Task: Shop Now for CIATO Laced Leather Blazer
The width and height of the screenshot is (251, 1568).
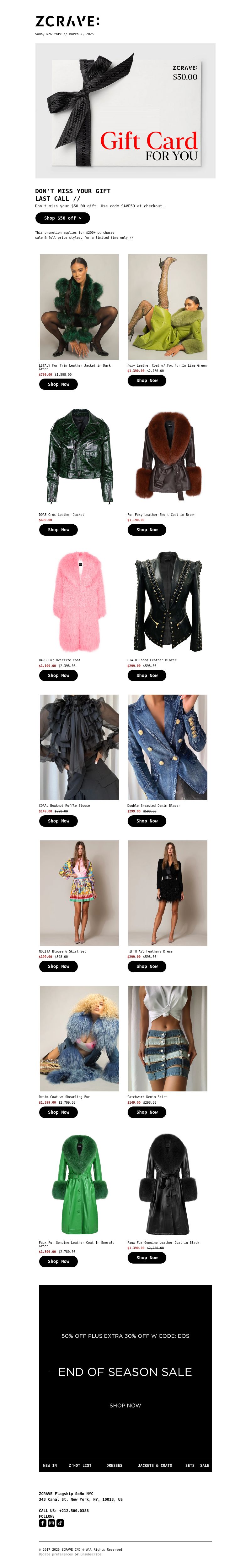Action: pyautogui.click(x=147, y=675)
